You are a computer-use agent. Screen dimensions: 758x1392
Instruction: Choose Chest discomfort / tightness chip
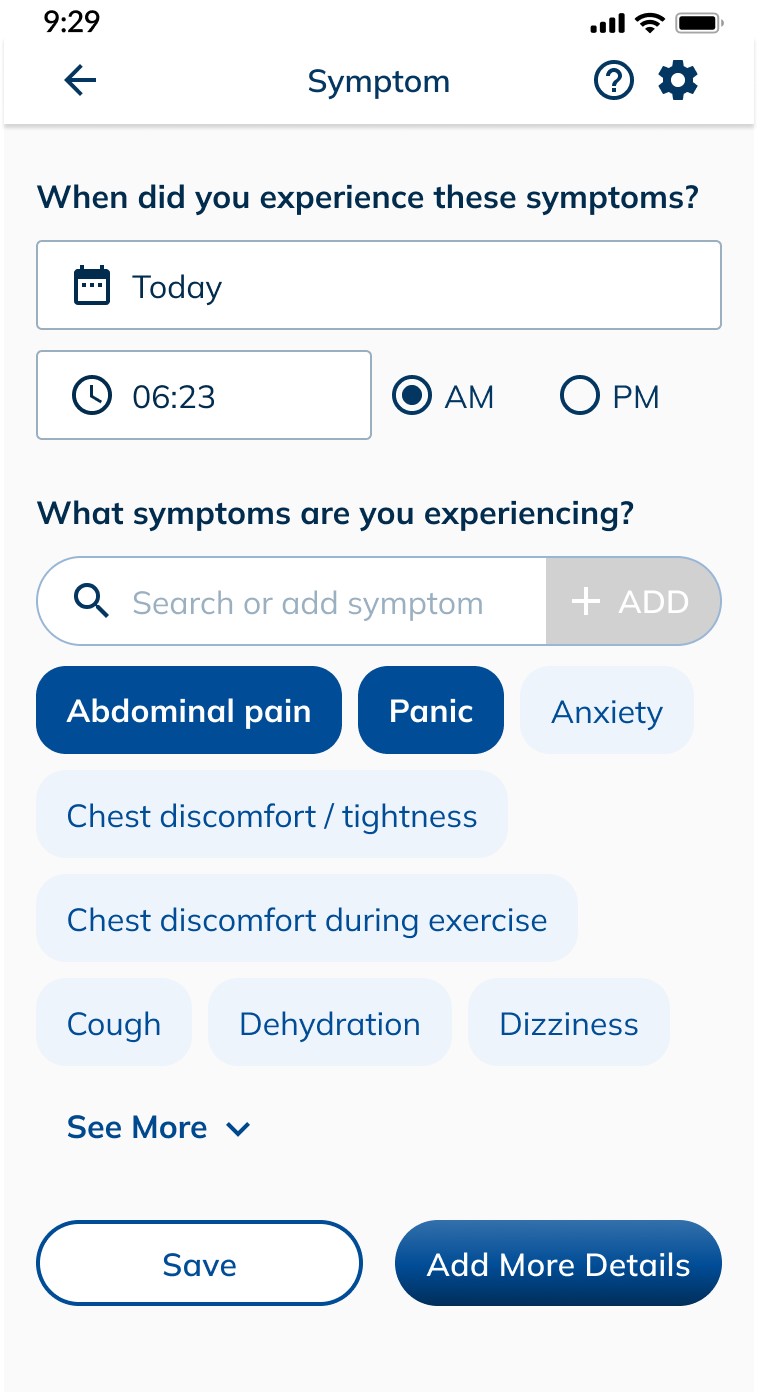point(272,814)
